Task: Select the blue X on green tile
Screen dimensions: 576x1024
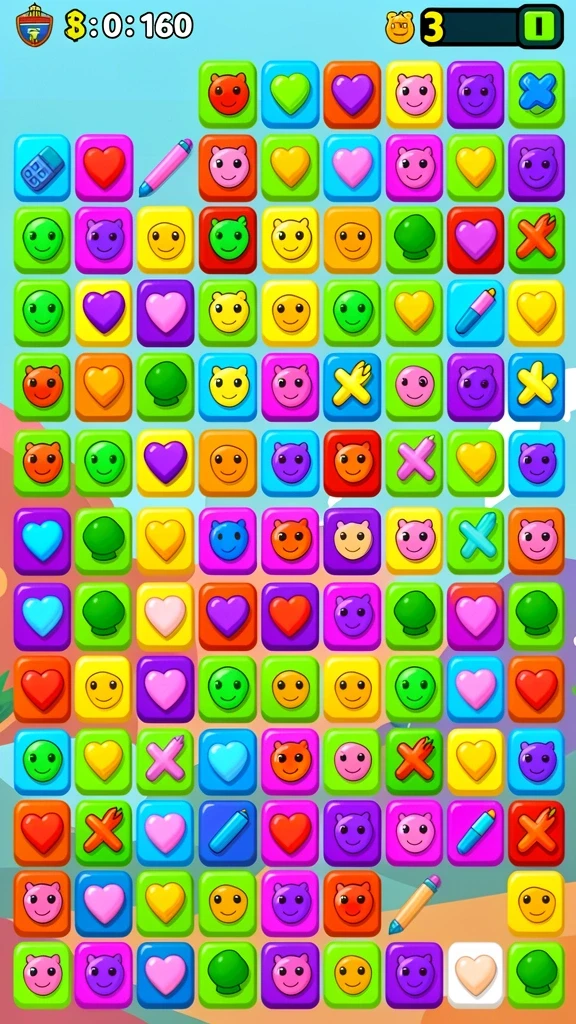Action: coord(537,94)
